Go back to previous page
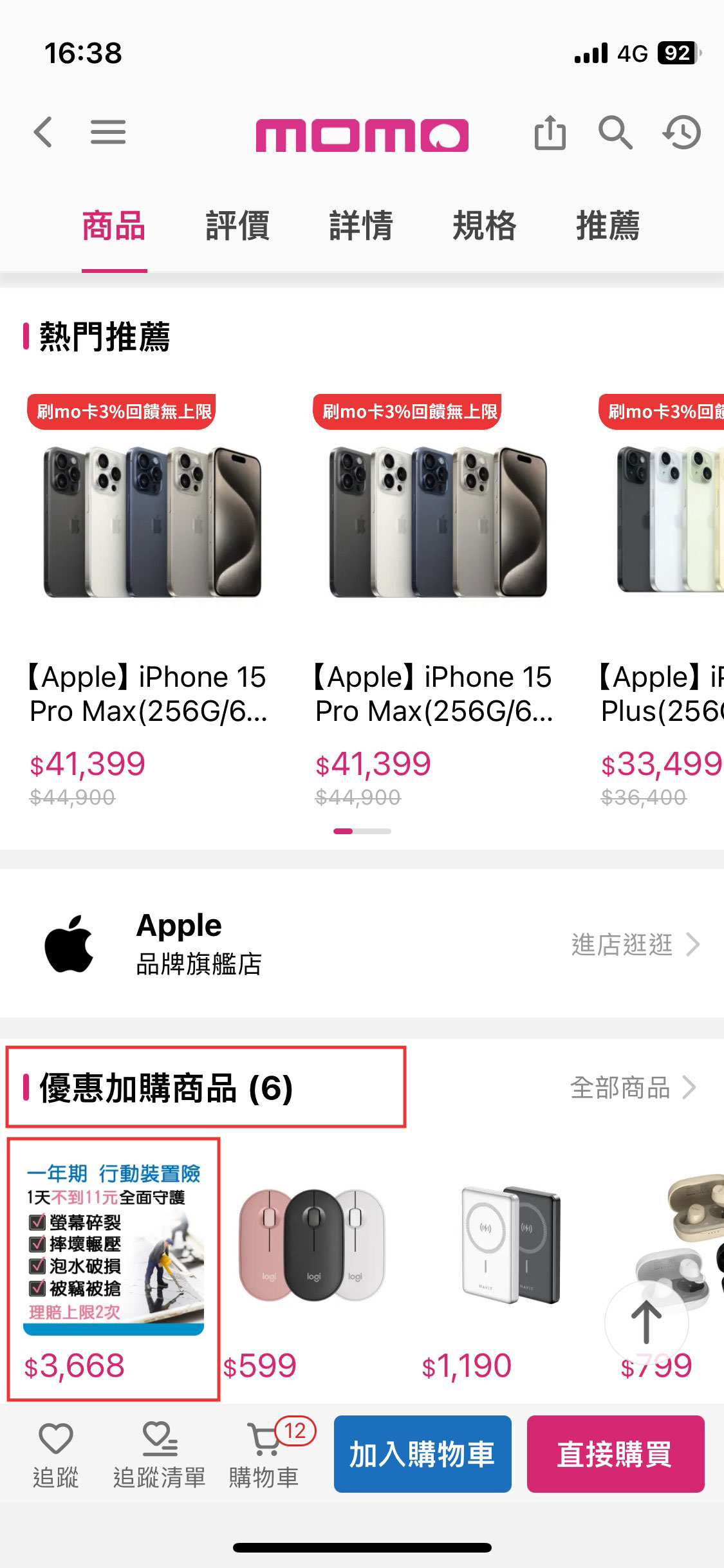 pos(43,133)
